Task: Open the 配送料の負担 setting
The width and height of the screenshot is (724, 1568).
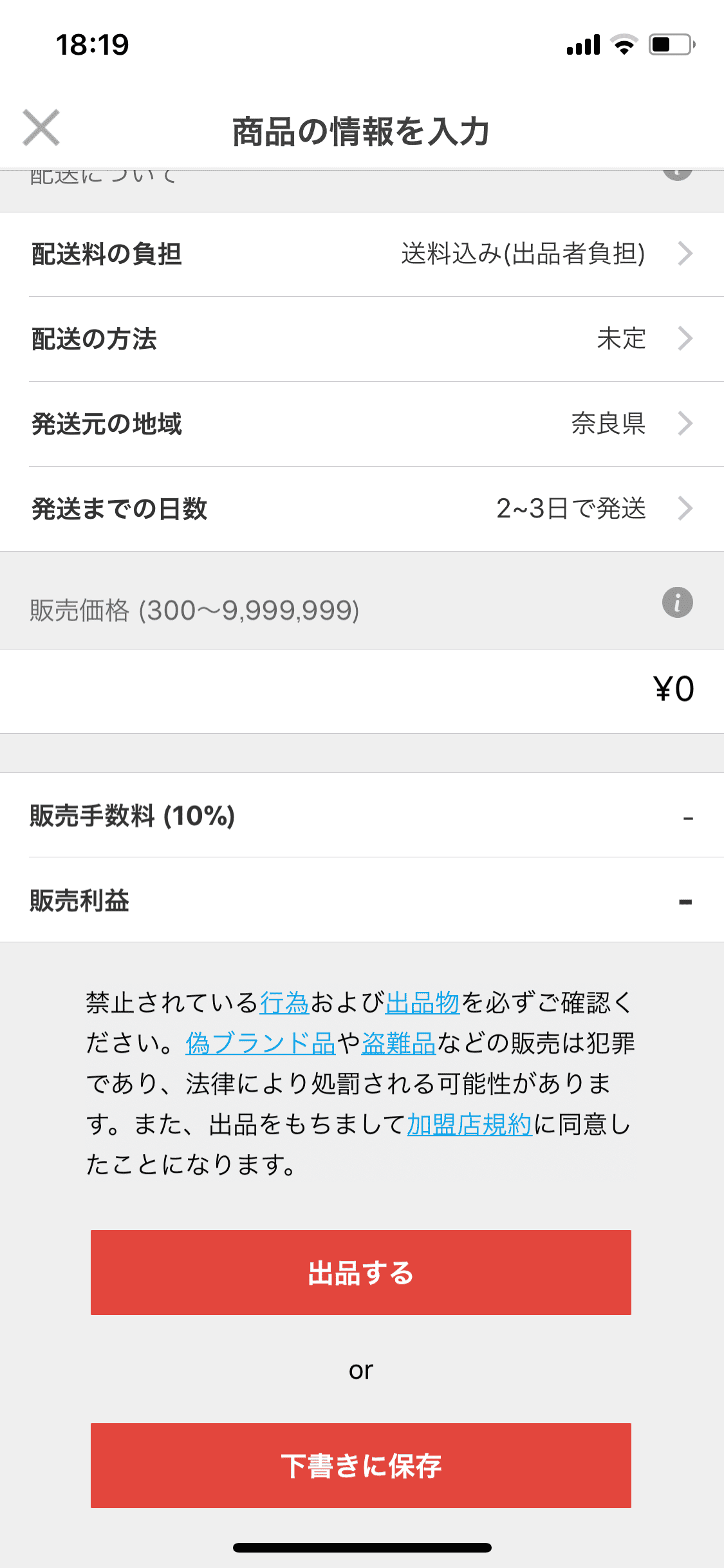Action: pyautogui.click(x=362, y=254)
